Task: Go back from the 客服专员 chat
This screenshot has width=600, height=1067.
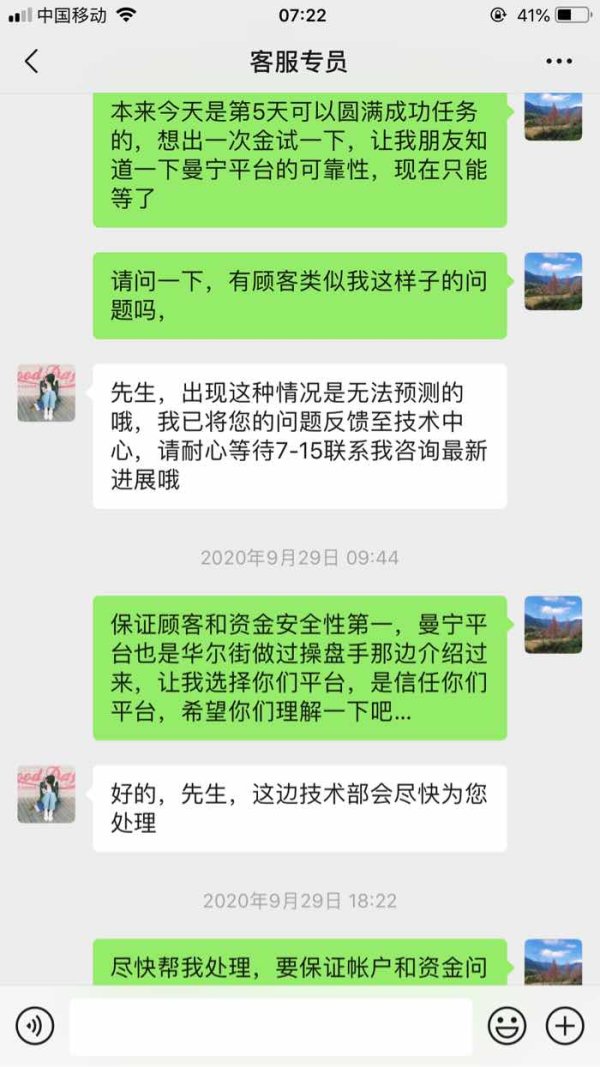Action: (x=31, y=61)
